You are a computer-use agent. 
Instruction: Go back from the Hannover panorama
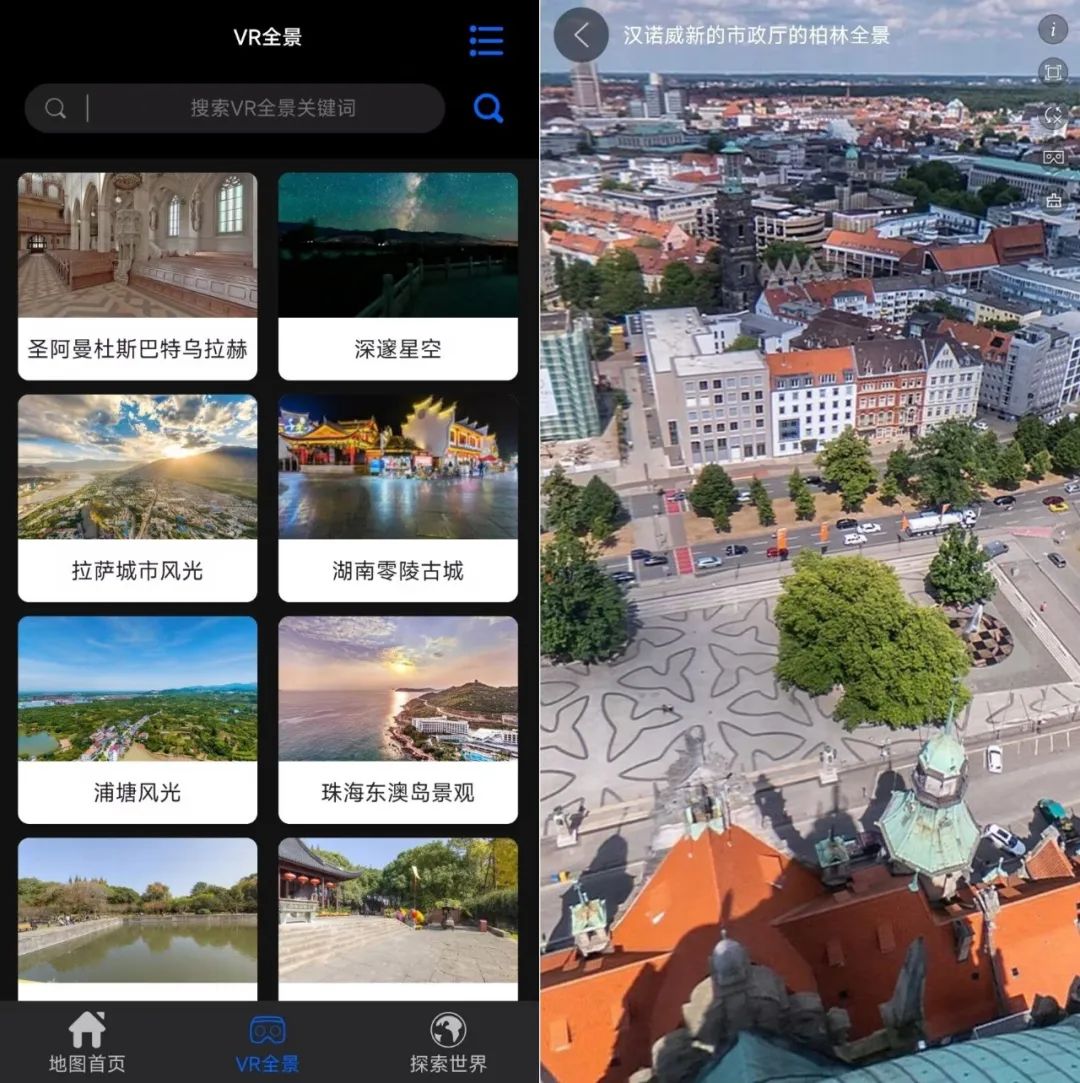(581, 36)
